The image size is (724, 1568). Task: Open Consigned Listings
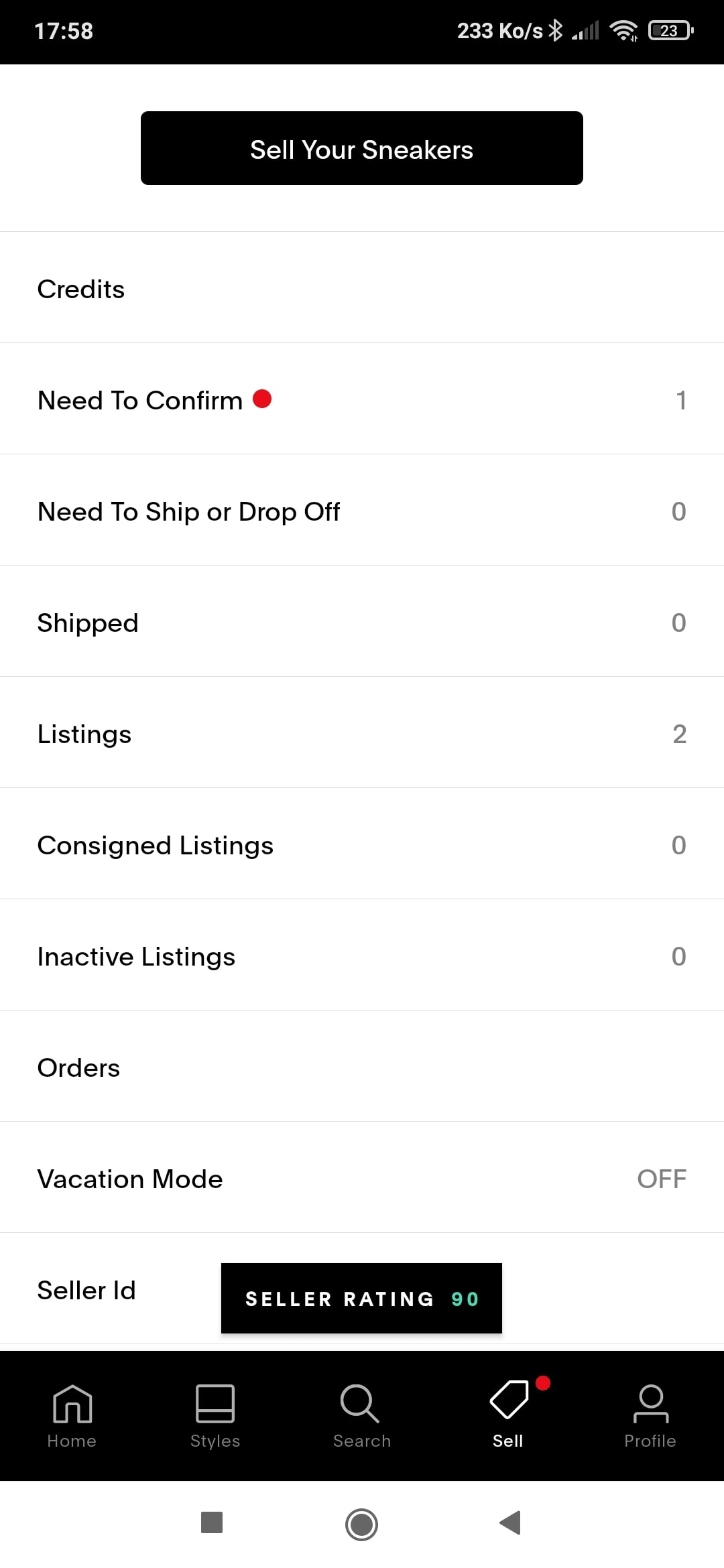(362, 844)
